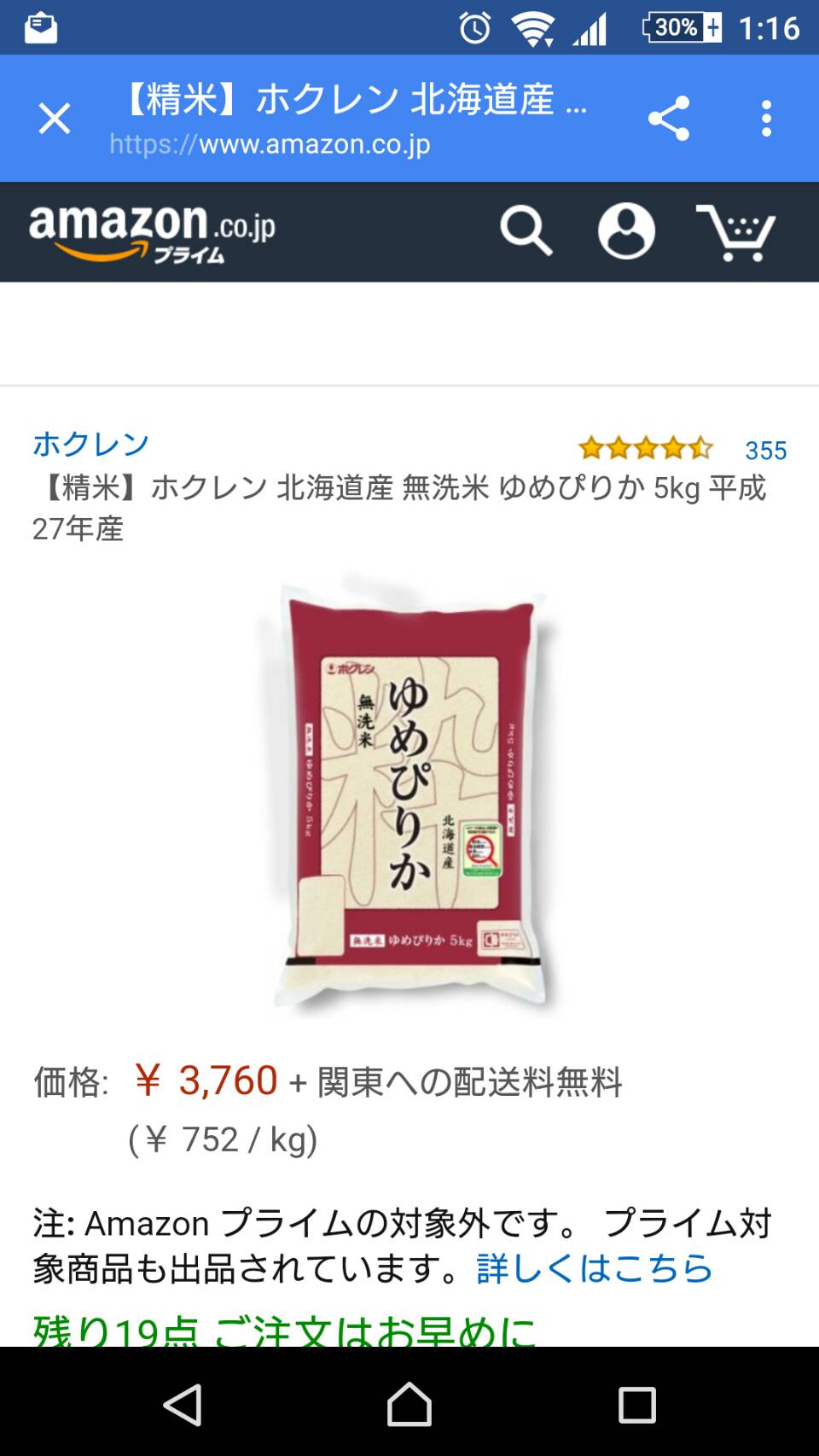The height and width of the screenshot is (1456, 819).
Task: Open the 詳しくはこちら link
Action: pyautogui.click(x=595, y=1268)
